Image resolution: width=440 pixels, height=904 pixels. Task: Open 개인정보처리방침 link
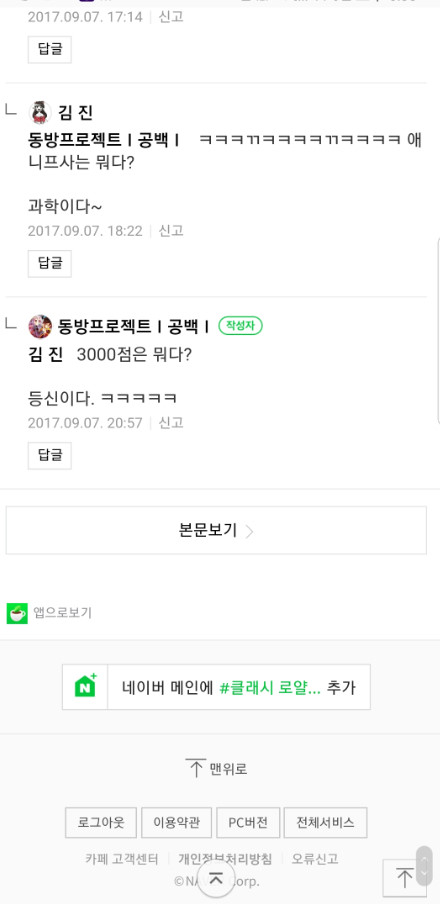[x=225, y=859]
